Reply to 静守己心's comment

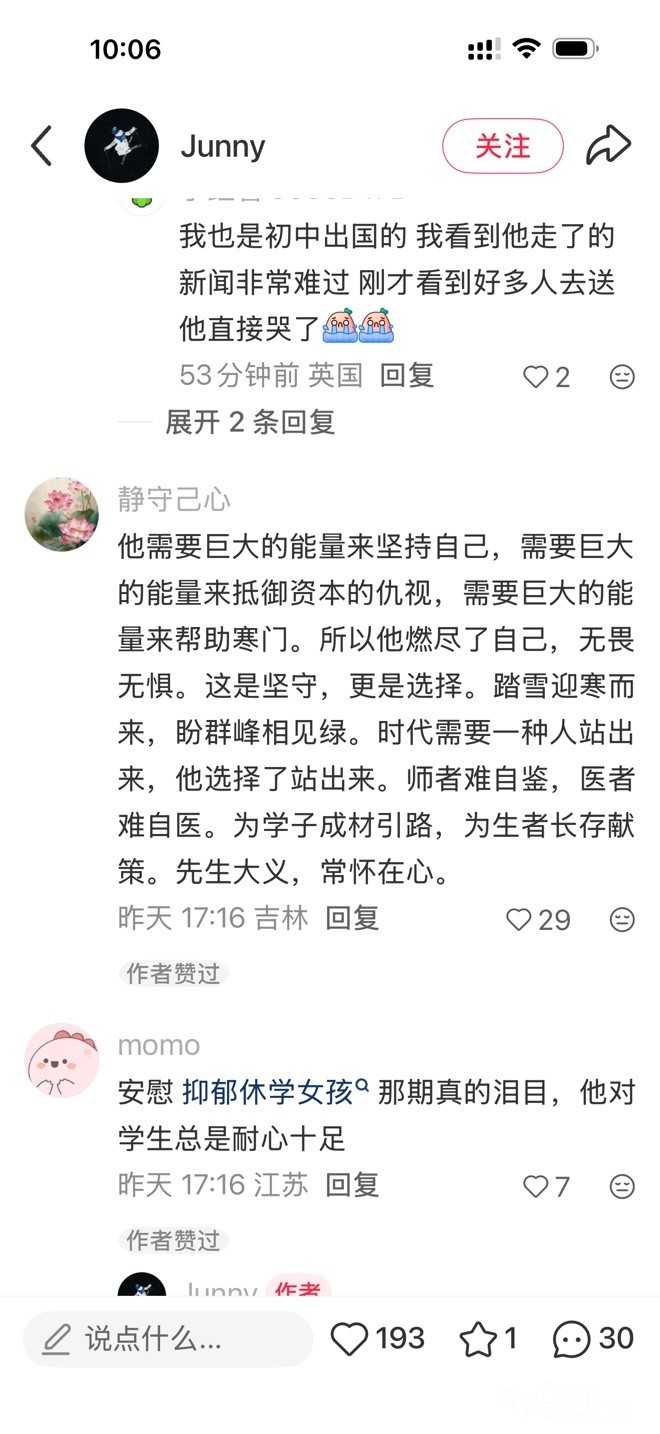pyautogui.click(x=352, y=918)
